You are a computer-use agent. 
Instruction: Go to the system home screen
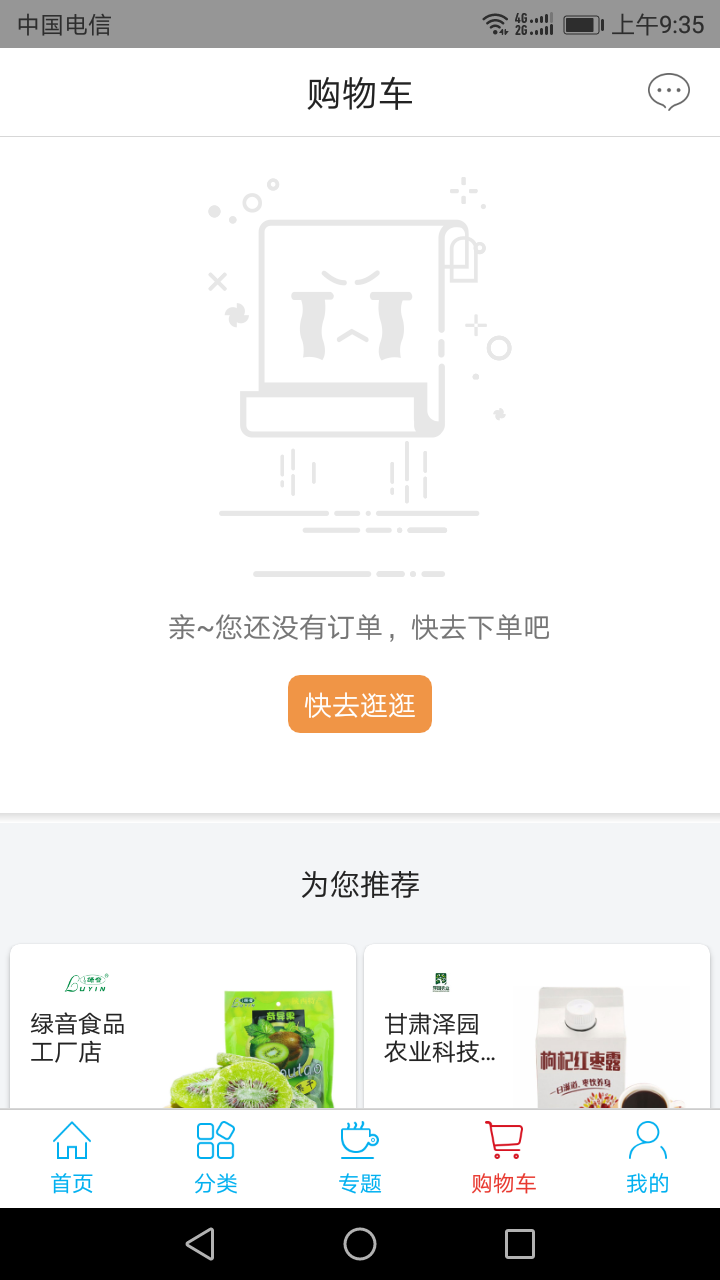click(x=360, y=1244)
